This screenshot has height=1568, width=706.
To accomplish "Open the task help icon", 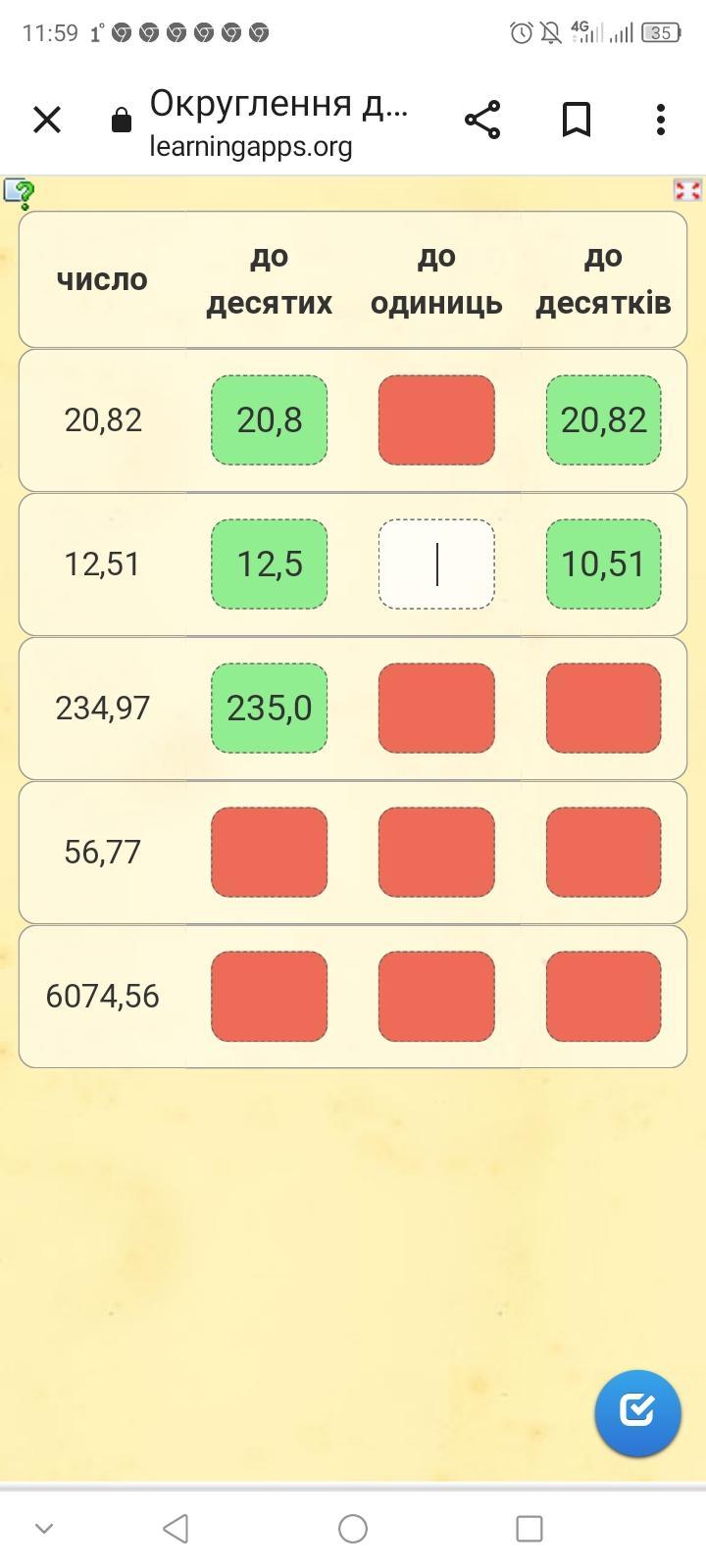I will 19,193.
